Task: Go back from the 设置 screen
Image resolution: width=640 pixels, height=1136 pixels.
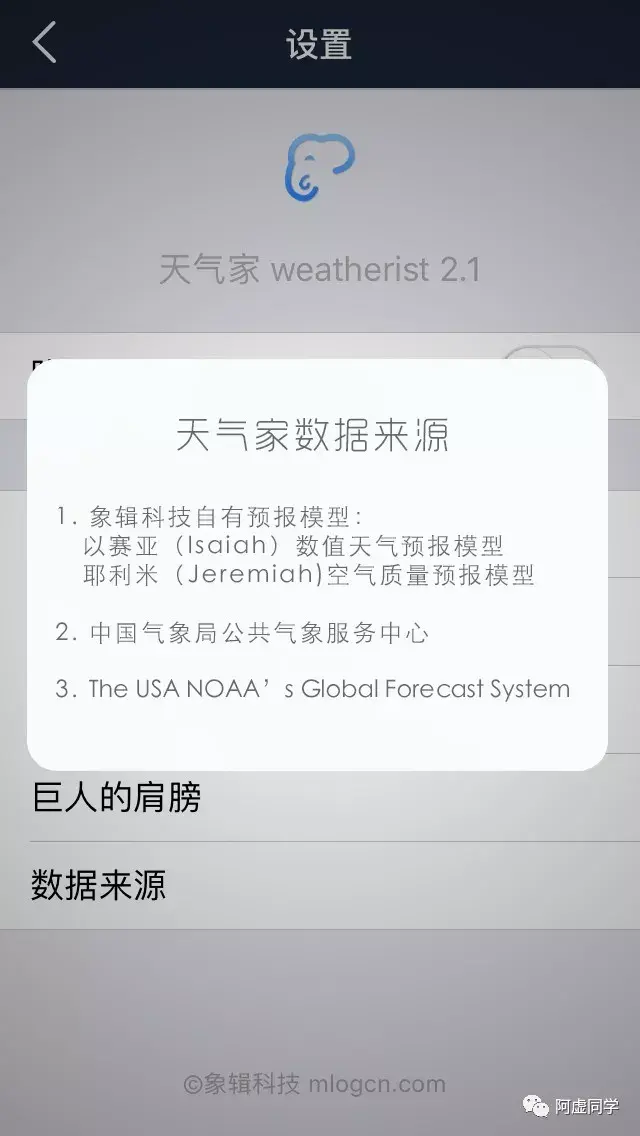Action: coord(44,44)
